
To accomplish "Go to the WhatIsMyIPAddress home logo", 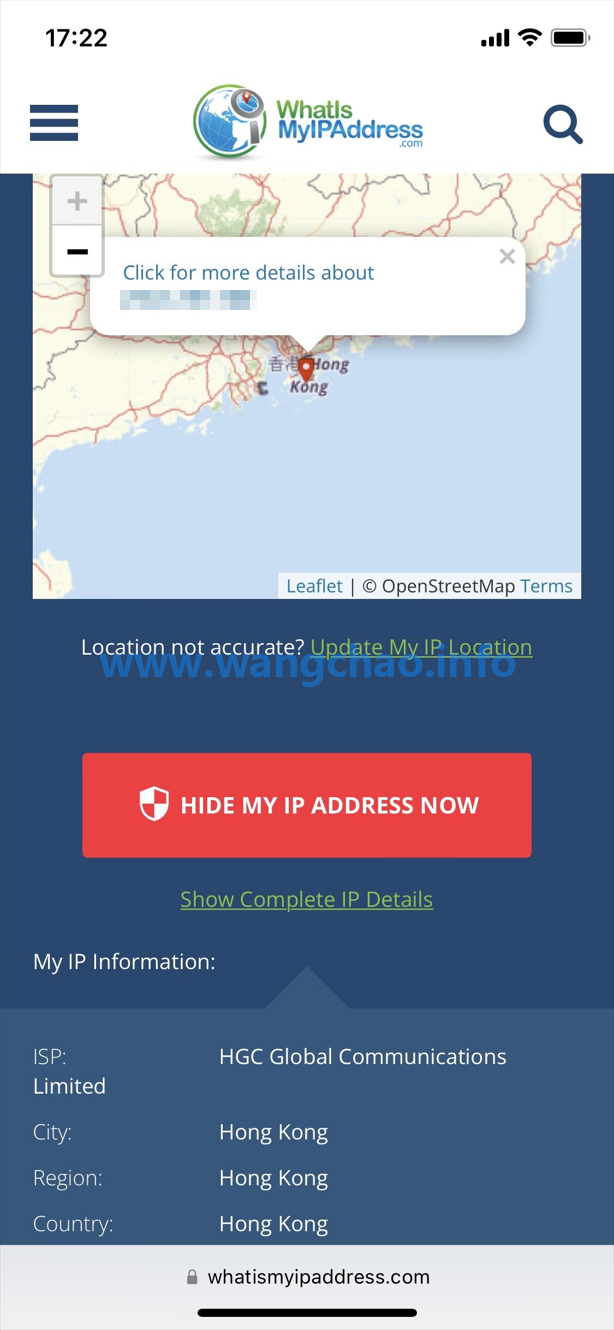I will tap(308, 123).
